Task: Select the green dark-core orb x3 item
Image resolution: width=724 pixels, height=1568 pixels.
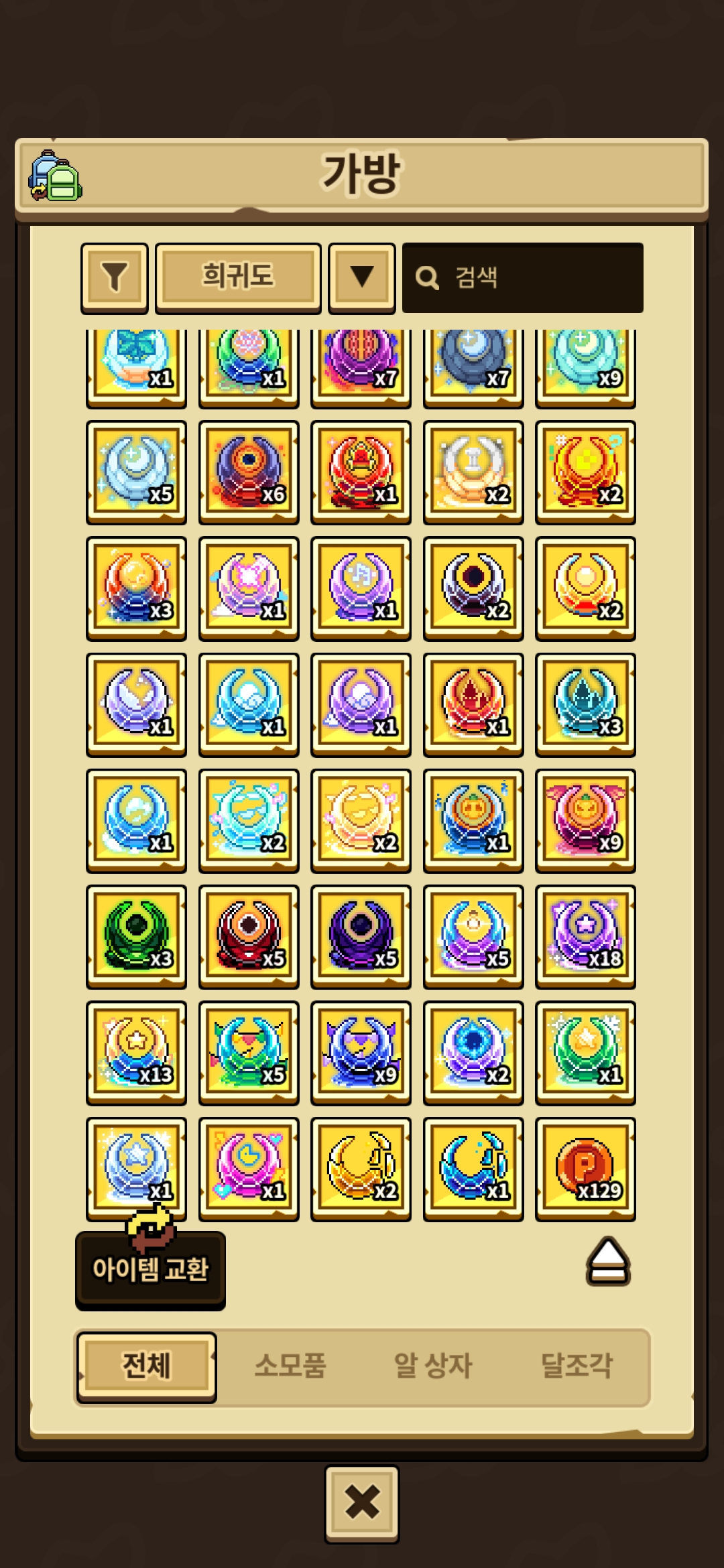Action: pyautogui.click(x=136, y=936)
